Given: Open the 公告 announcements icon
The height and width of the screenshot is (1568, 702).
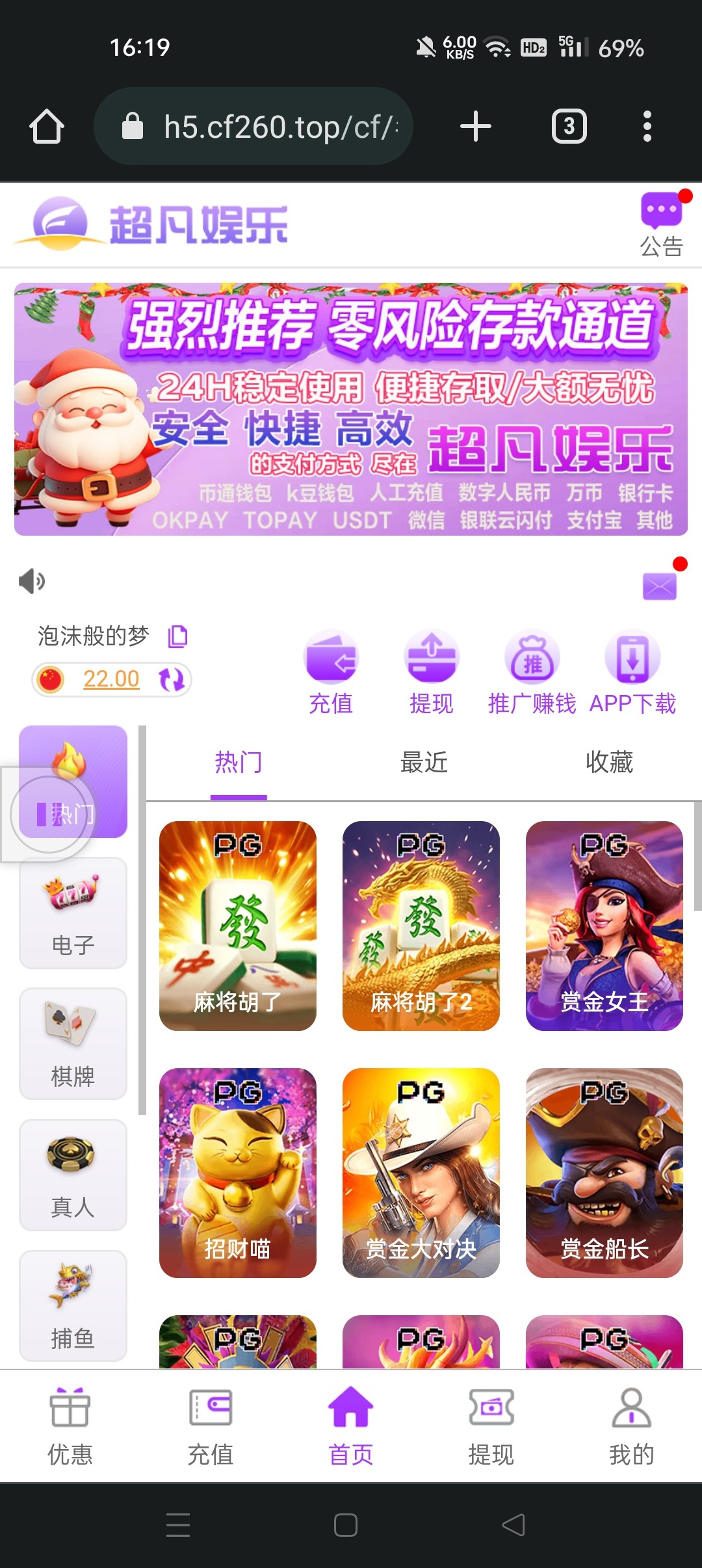Looking at the screenshot, I should (661, 224).
